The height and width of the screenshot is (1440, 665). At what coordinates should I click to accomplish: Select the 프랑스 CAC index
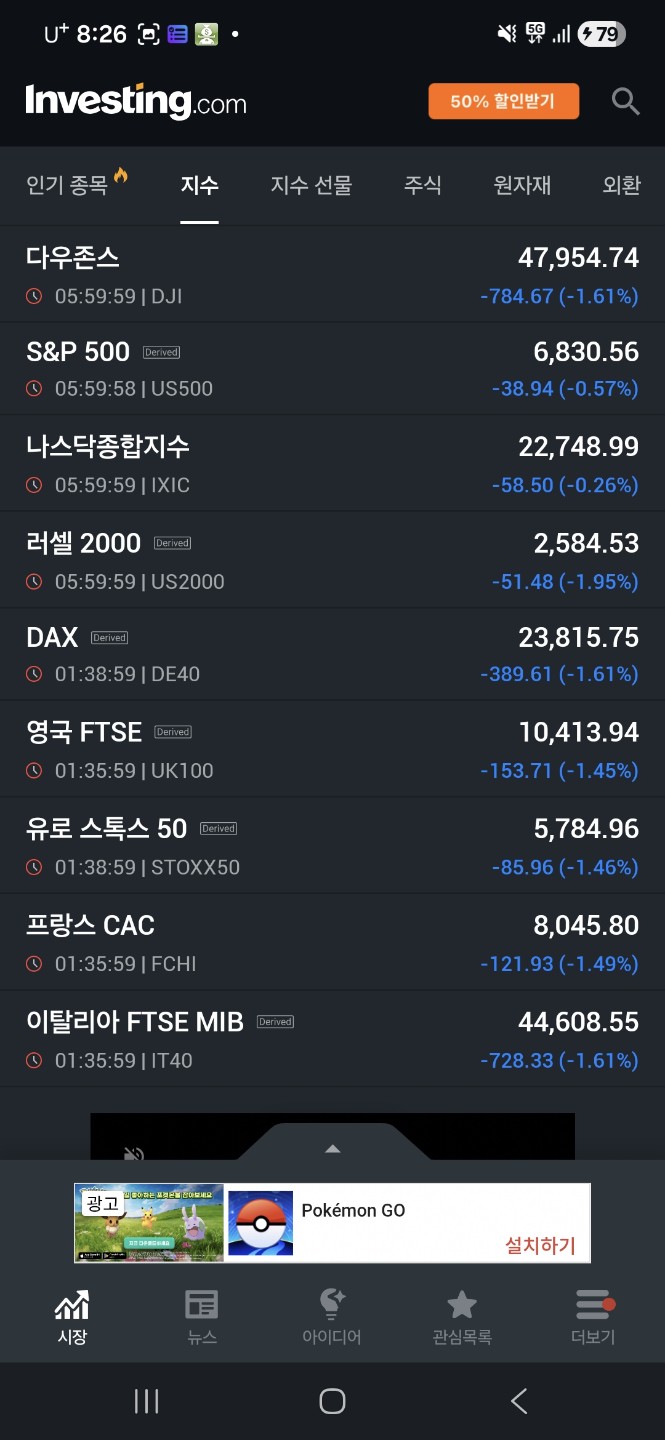(x=332, y=943)
